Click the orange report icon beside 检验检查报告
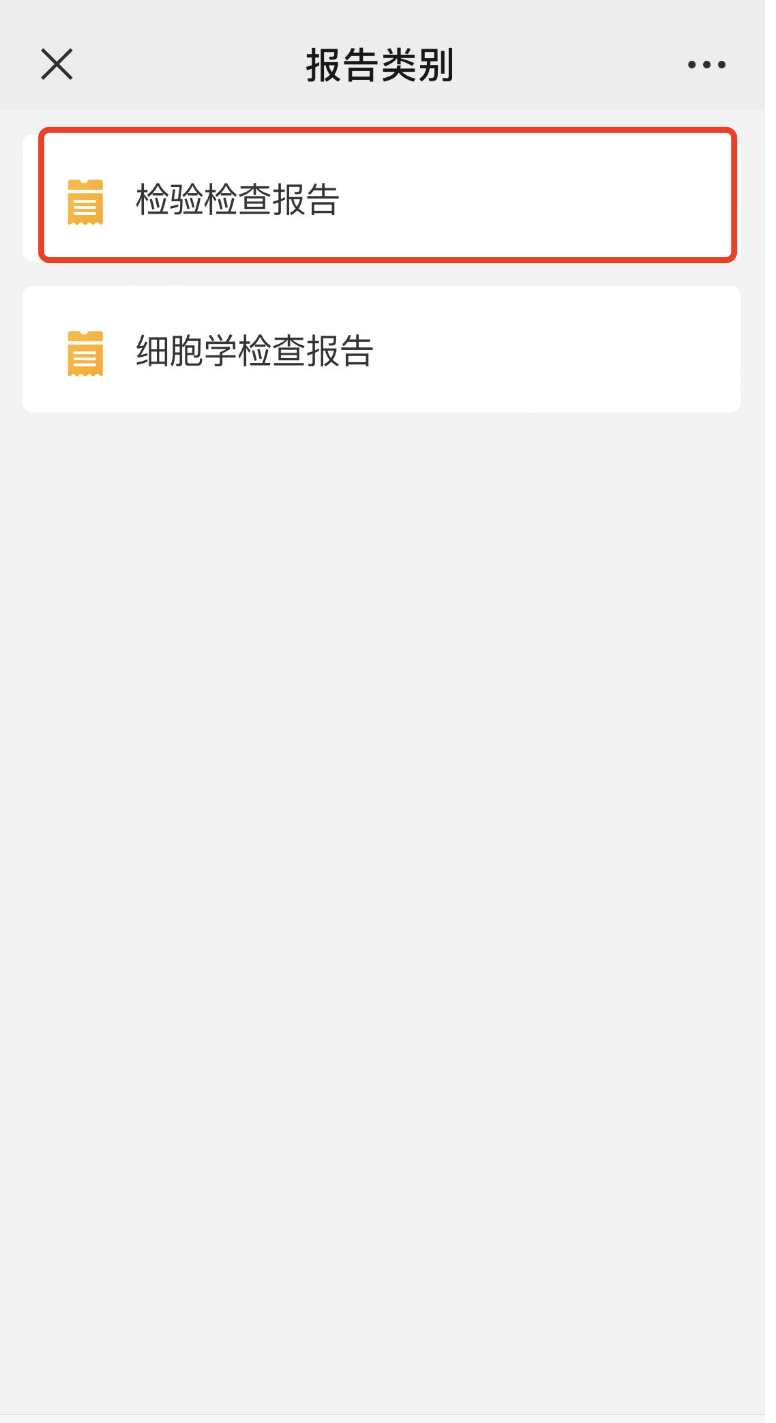This screenshot has height=1423, width=776. pyautogui.click(x=85, y=200)
